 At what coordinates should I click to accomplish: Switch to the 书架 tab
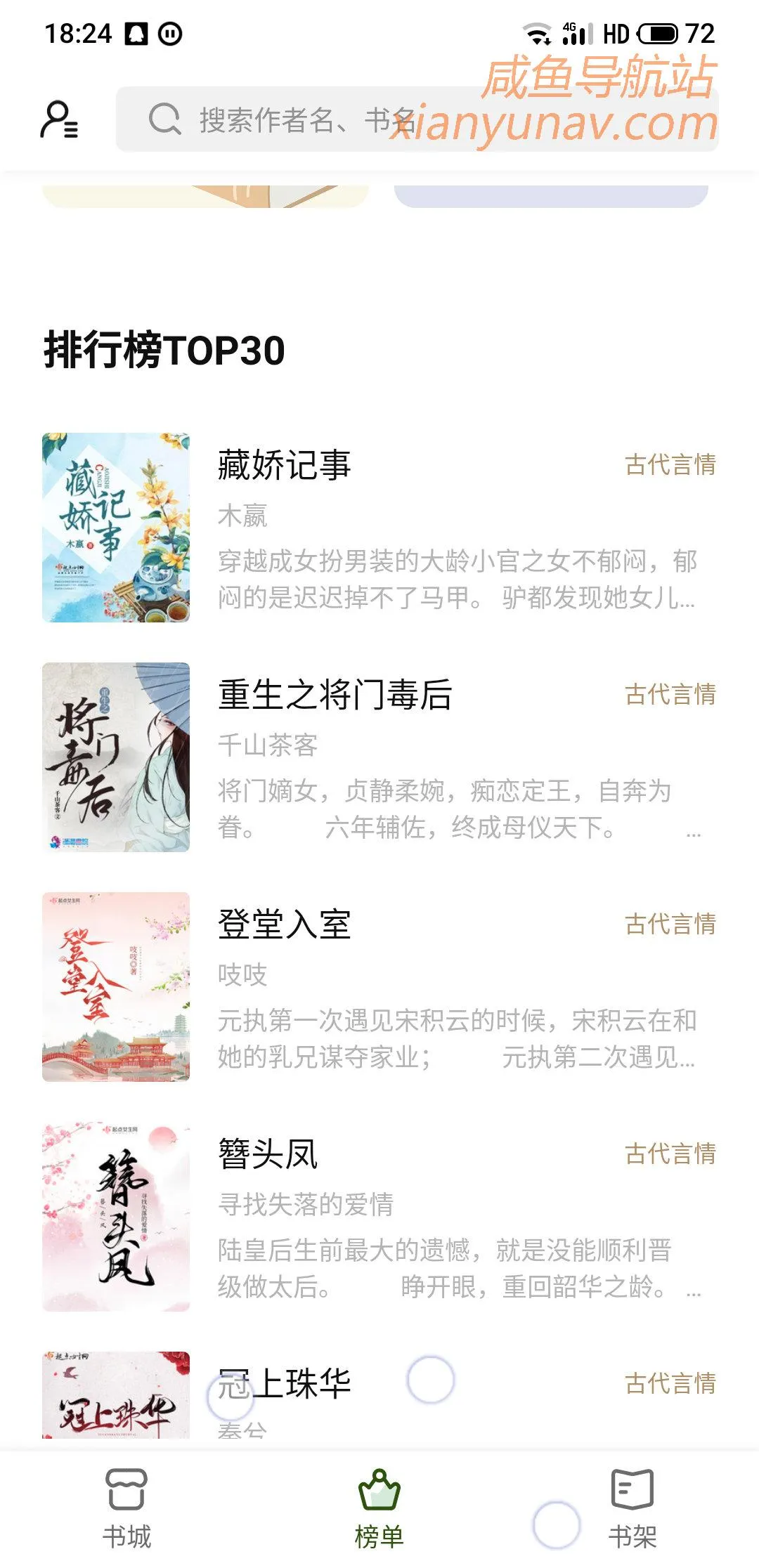[631, 1510]
